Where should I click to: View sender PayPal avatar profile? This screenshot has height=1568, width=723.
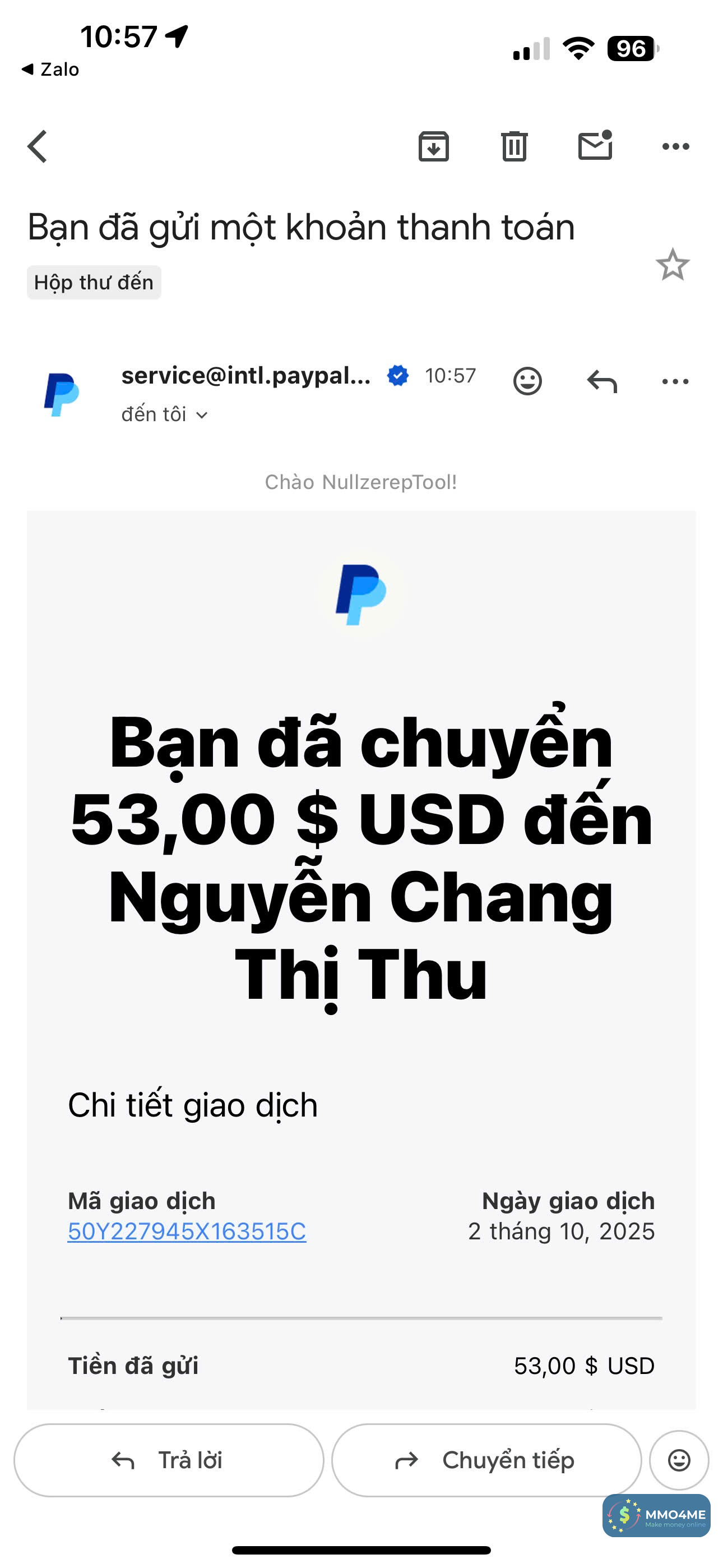[x=62, y=394]
